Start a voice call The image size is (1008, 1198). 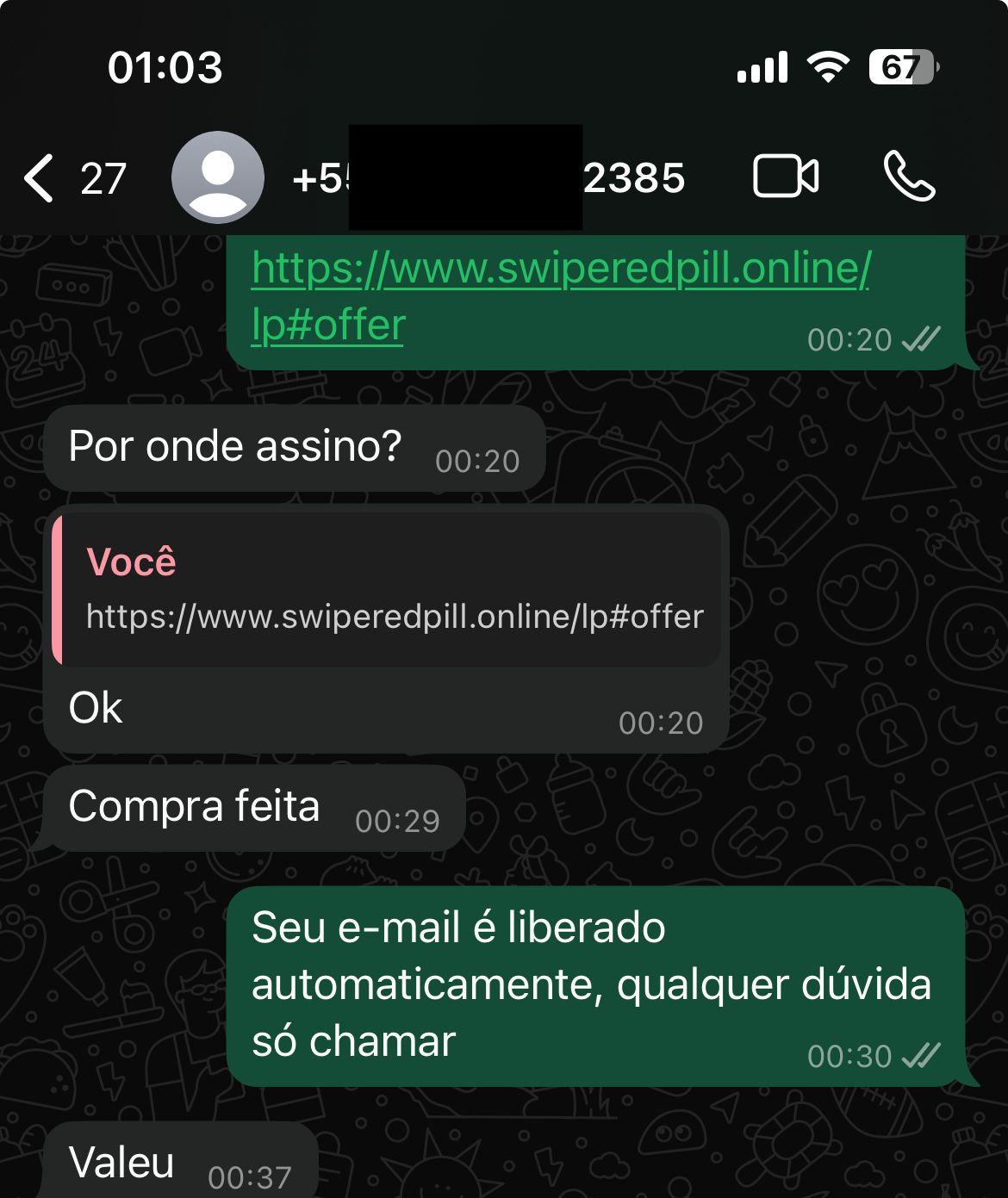coord(907,176)
